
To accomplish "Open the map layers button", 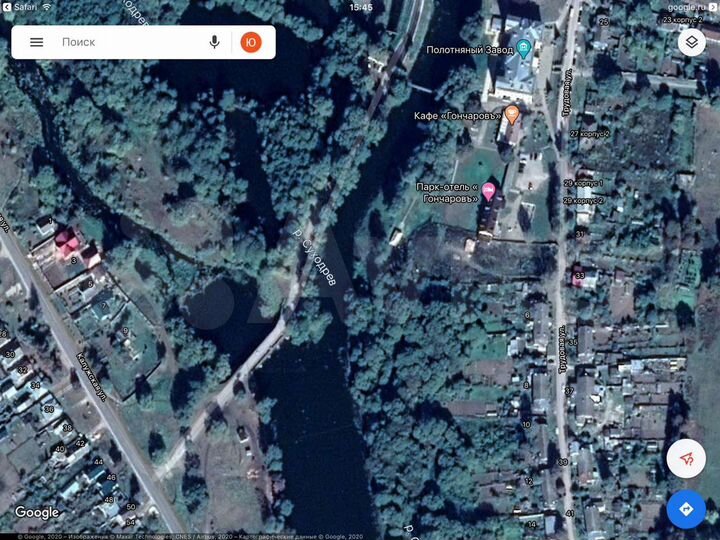I will pyautogui.click(x=691, y=42).
